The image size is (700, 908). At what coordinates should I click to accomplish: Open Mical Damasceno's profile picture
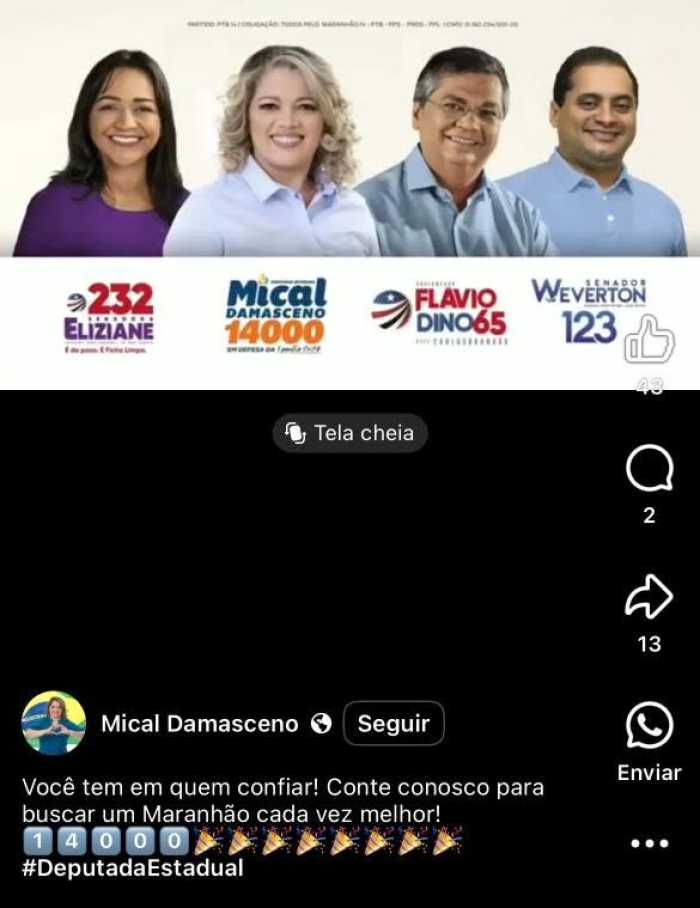54,723
